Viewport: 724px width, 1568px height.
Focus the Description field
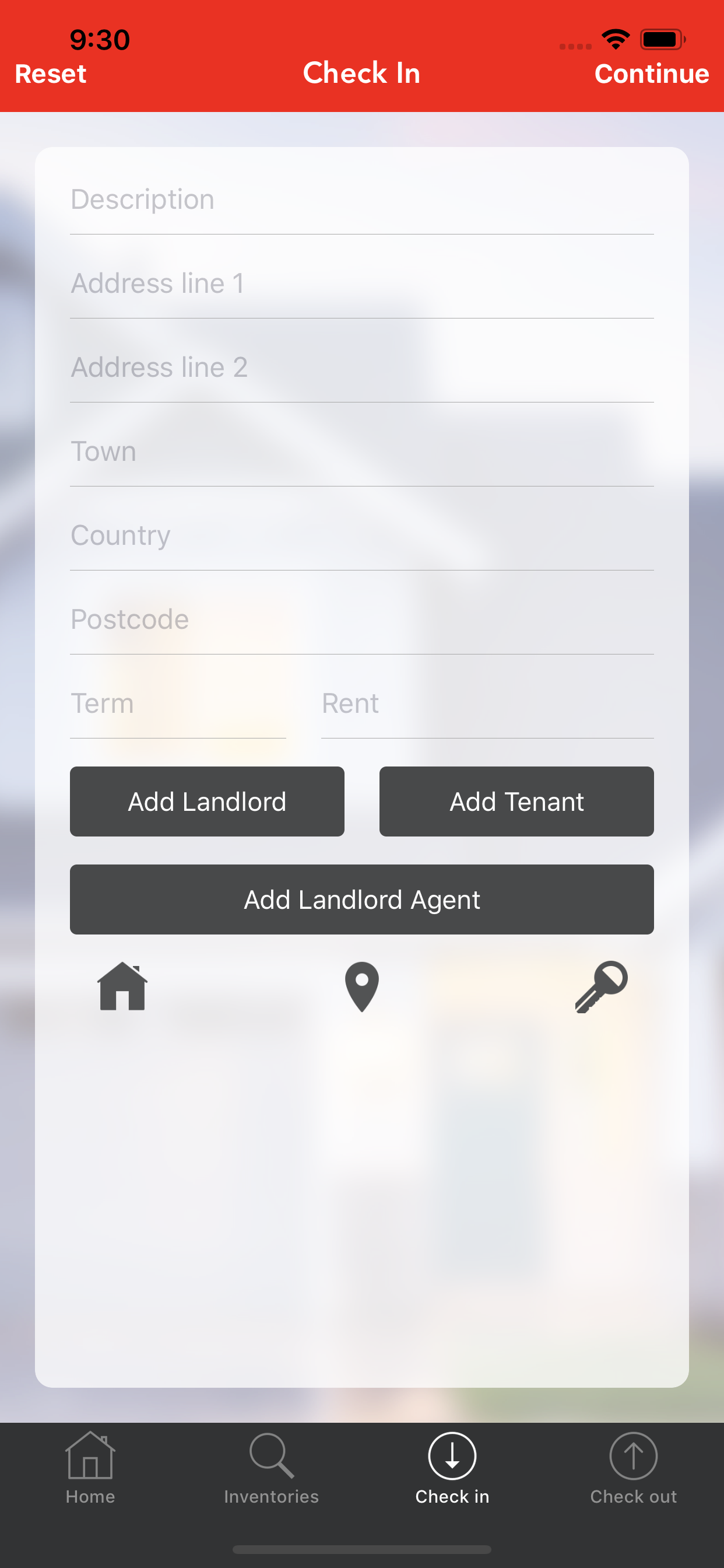[362, 199]
